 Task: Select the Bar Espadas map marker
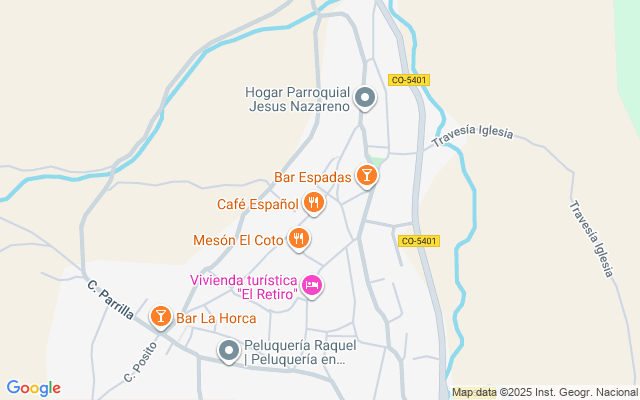point(367,177)
